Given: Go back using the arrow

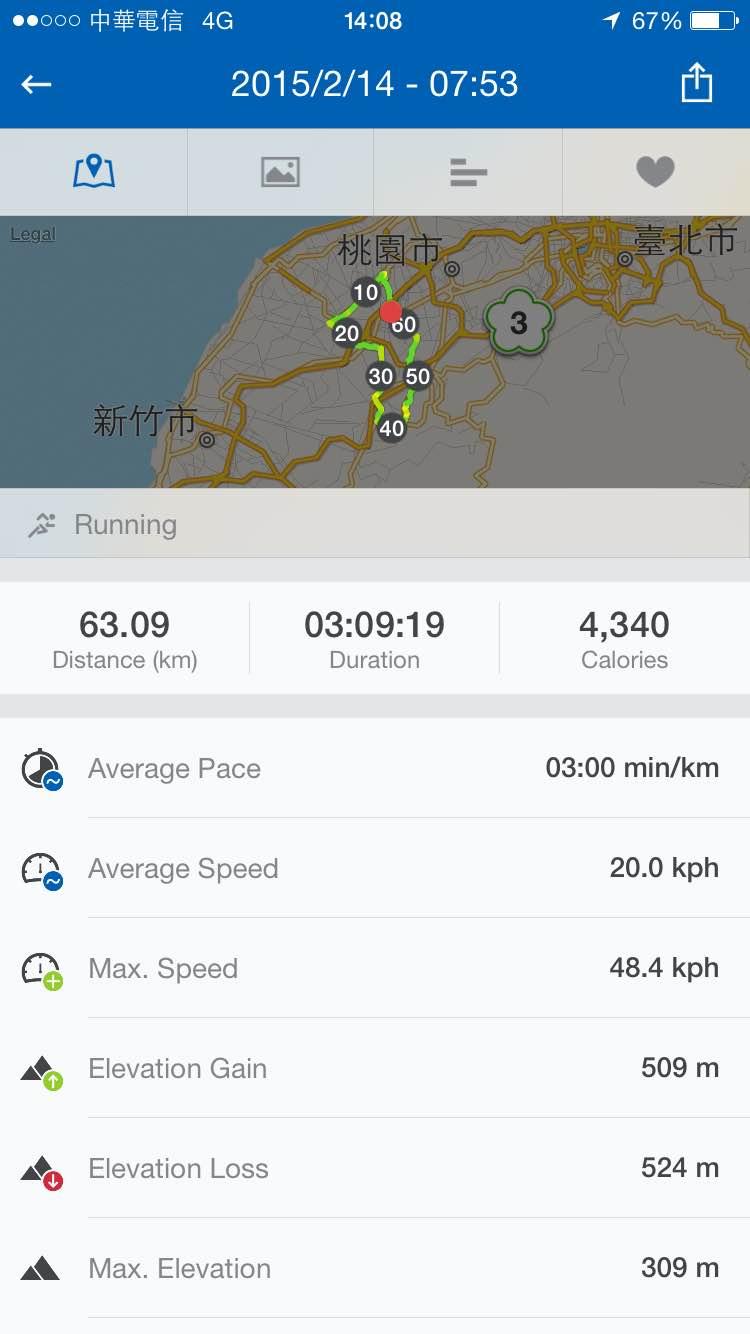Looking at the screenshot, I should coord(36,84).
